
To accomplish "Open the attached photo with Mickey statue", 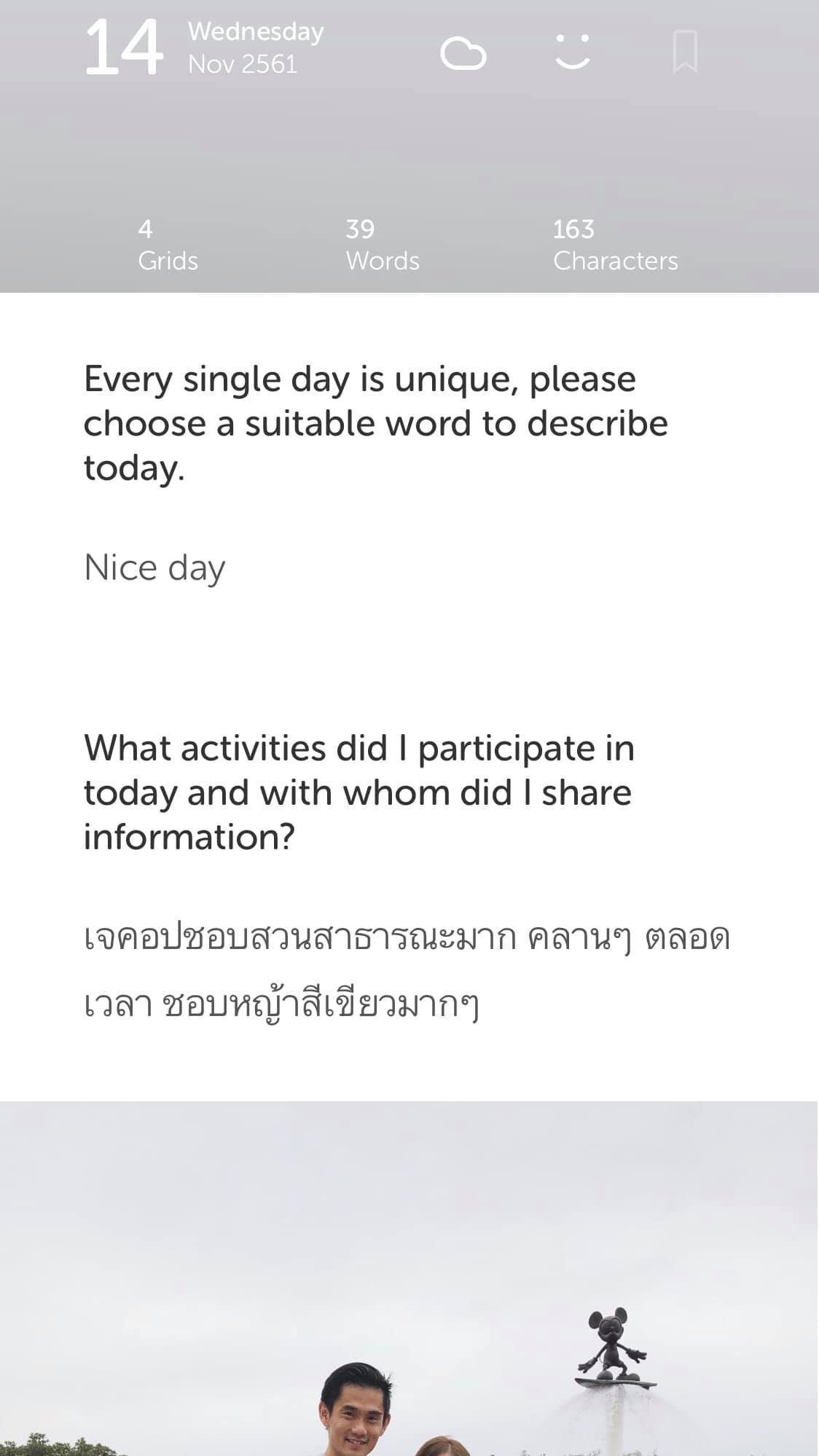I will pyautogui.click(x=409, y=1278).
